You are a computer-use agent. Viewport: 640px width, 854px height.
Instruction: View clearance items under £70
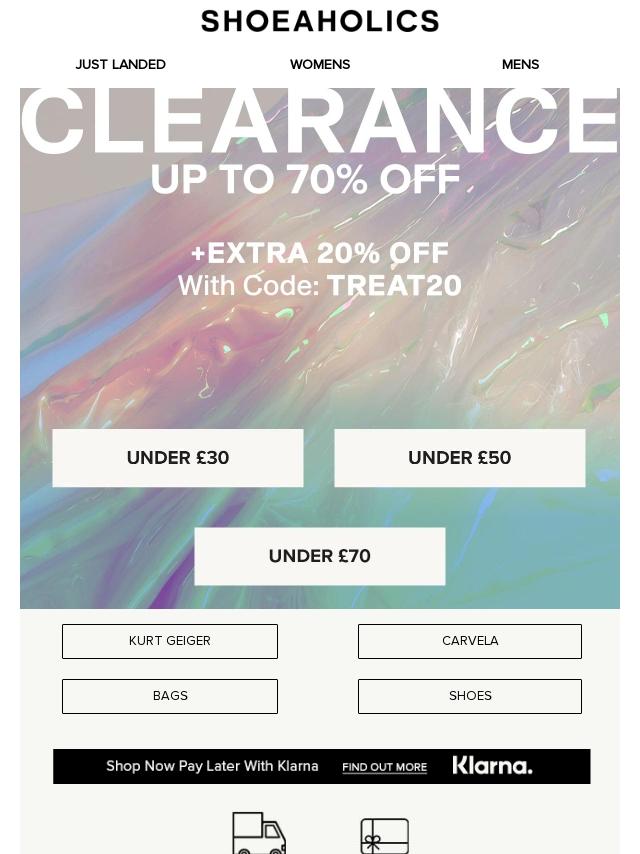320,556
